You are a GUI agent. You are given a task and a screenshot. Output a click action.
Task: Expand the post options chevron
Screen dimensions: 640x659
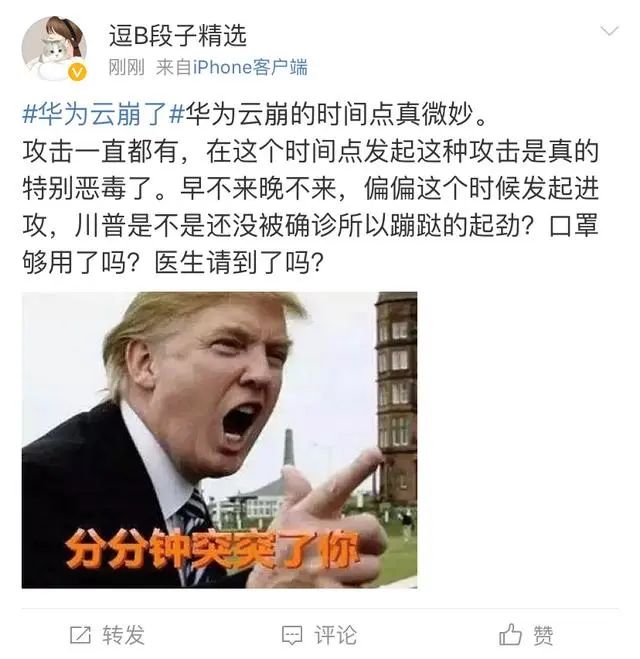point(608,32)
